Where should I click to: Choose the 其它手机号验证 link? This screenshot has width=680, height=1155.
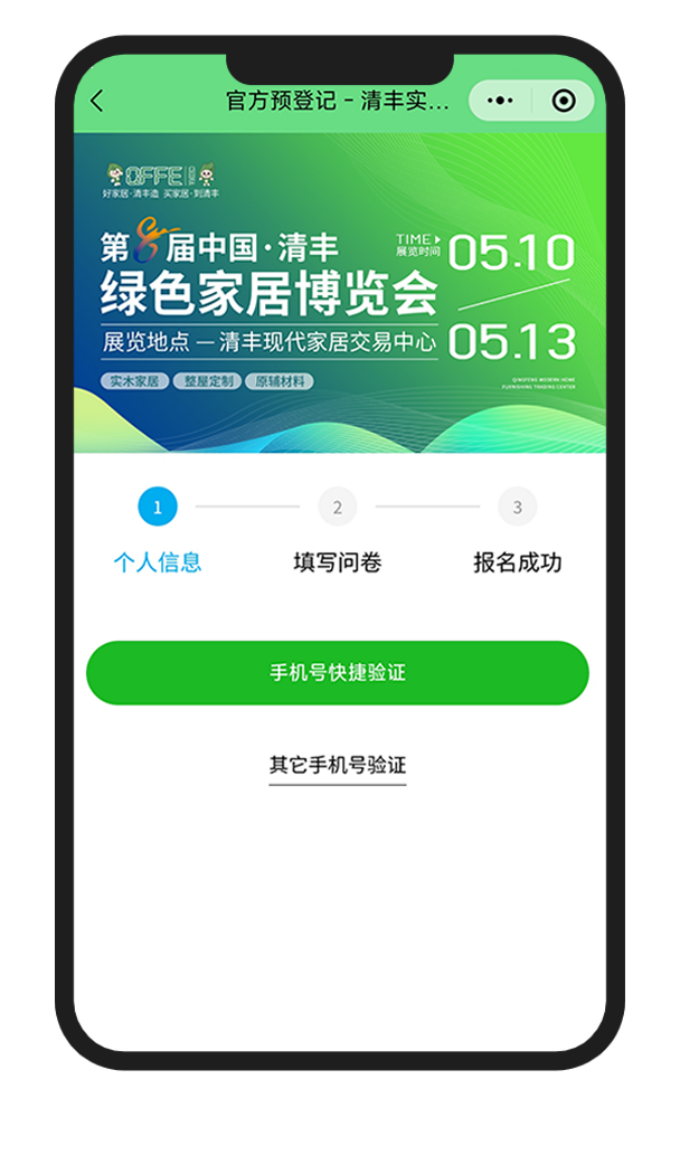click(337, 765)
